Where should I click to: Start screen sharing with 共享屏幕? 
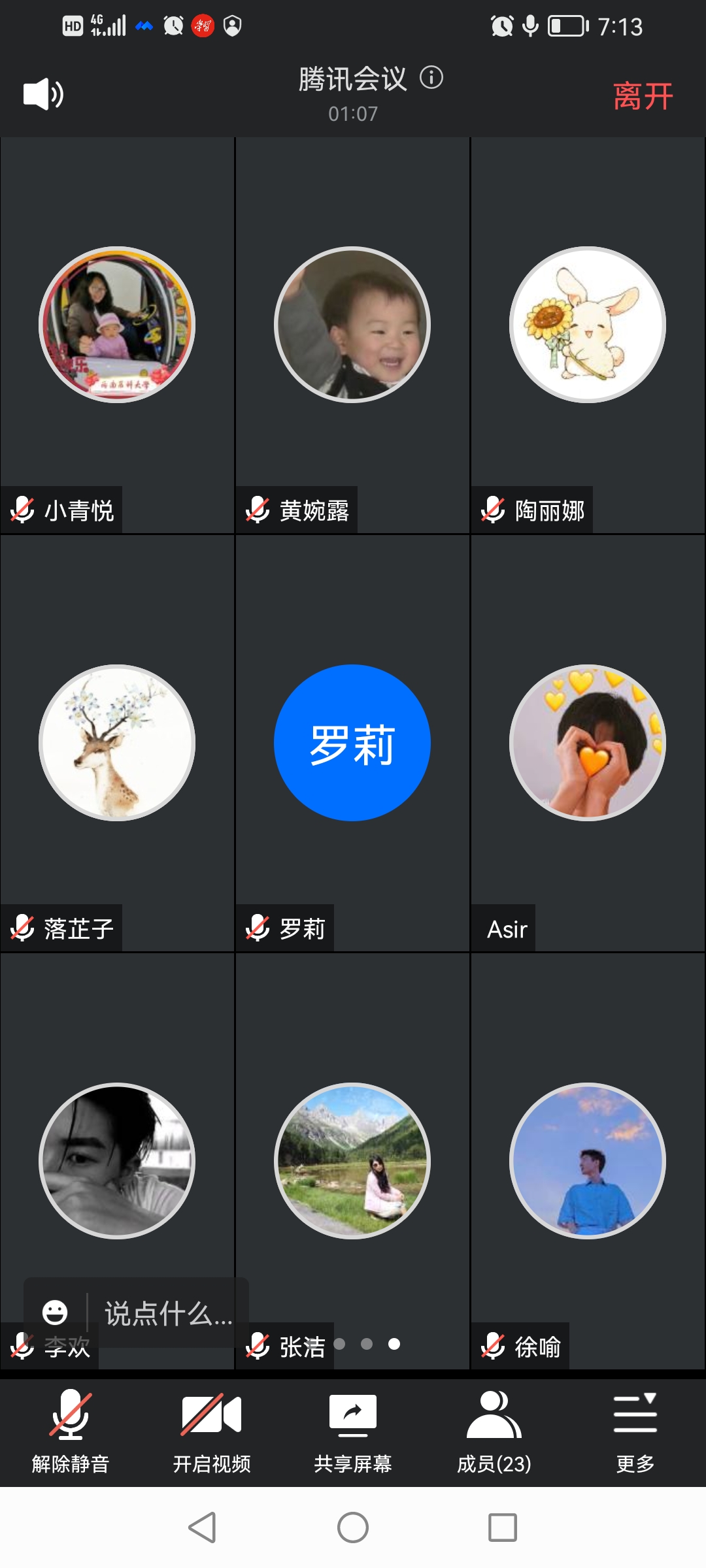click(353, 1431)
